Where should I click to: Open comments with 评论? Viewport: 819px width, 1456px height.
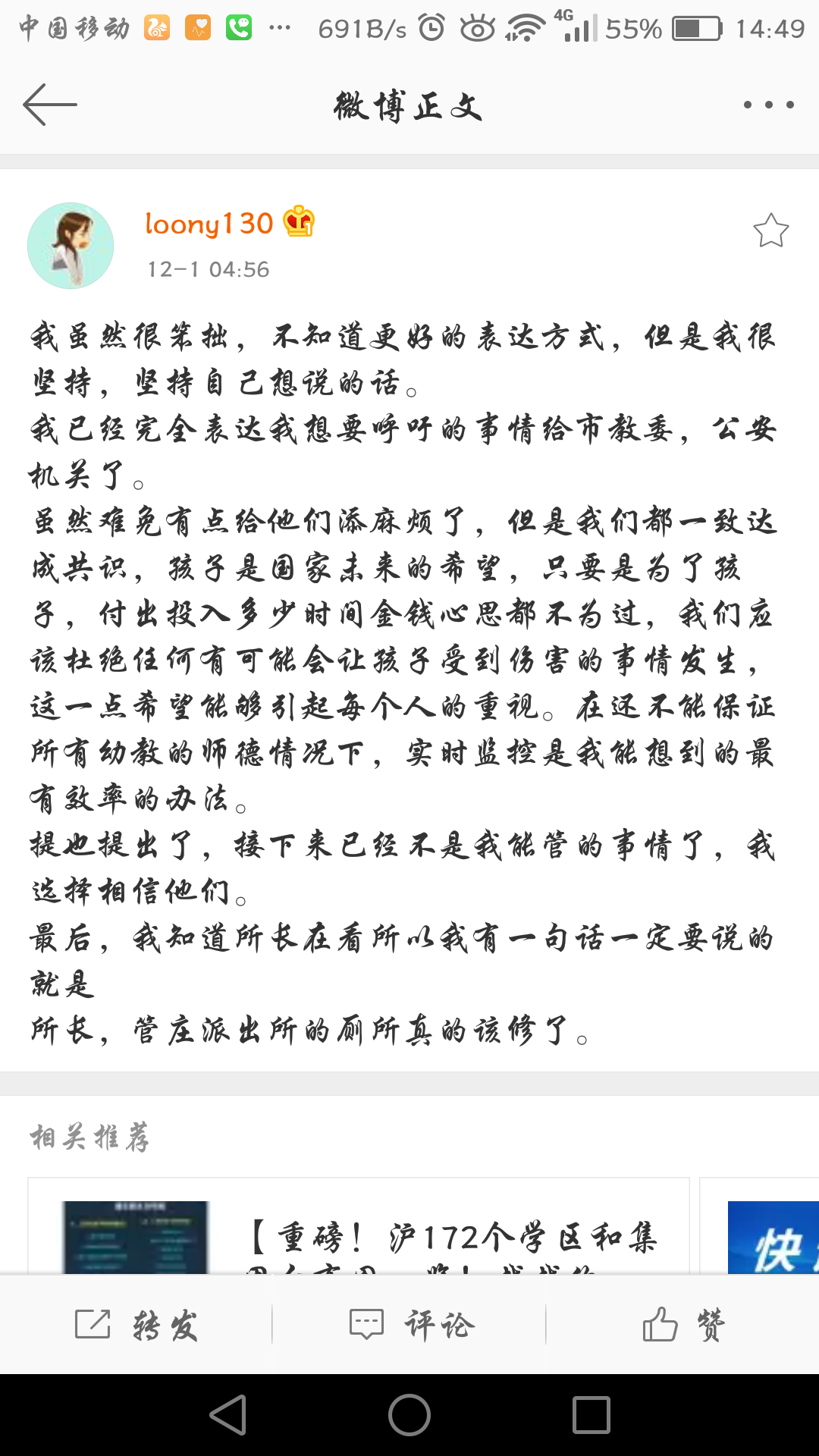tap(410, 1325)
